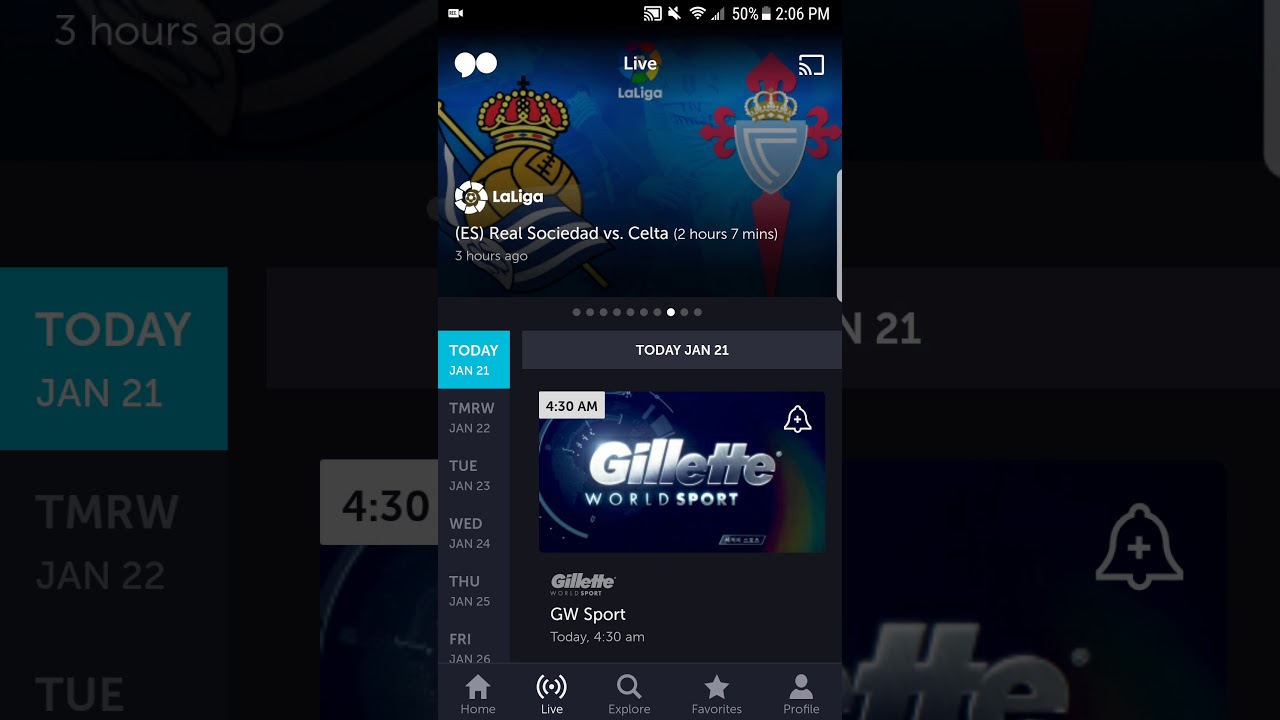Image resolution: width=1280 pixels, height=720 pixels.
Task: Open the Explore search tab
Action: [x=629, y=694]
